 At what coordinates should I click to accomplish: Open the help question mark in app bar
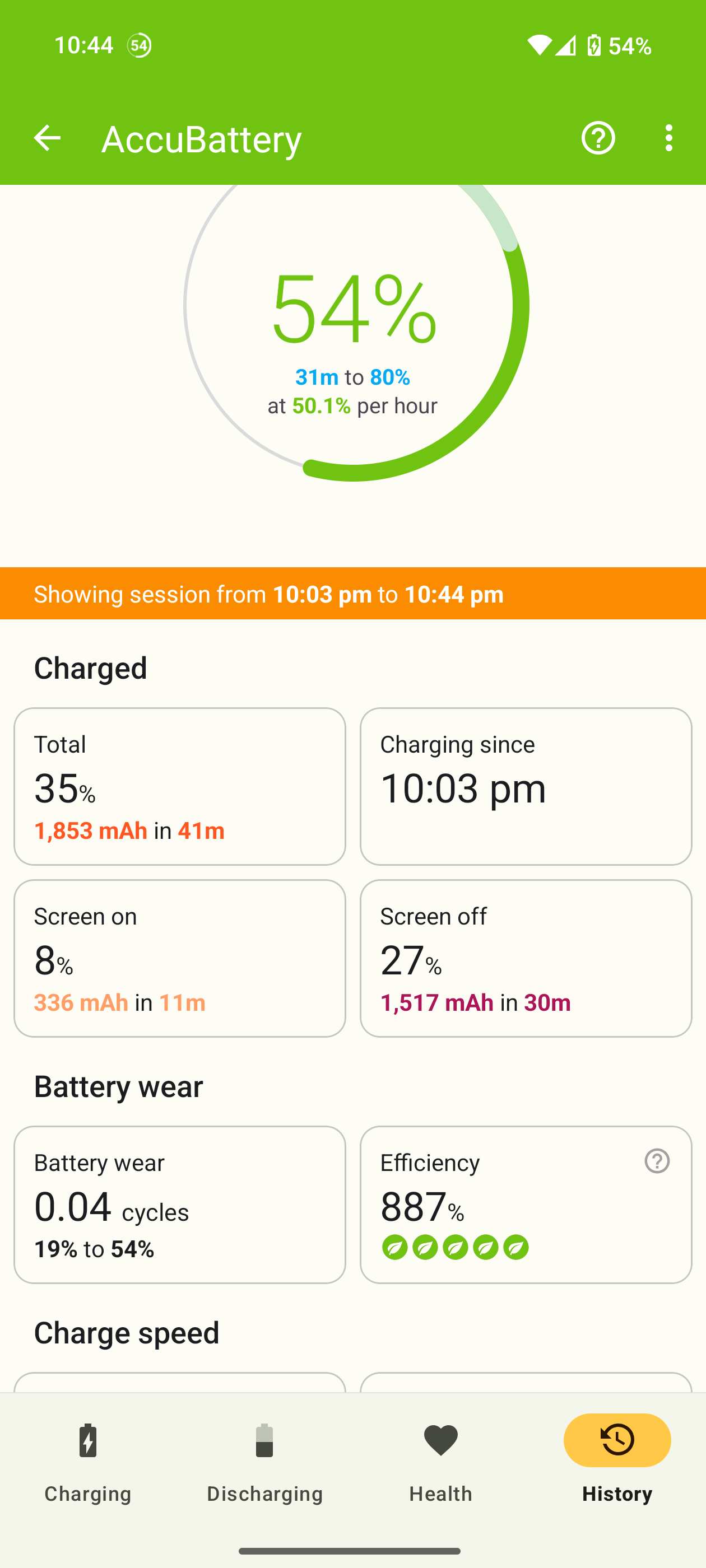(x=597, y=138)
